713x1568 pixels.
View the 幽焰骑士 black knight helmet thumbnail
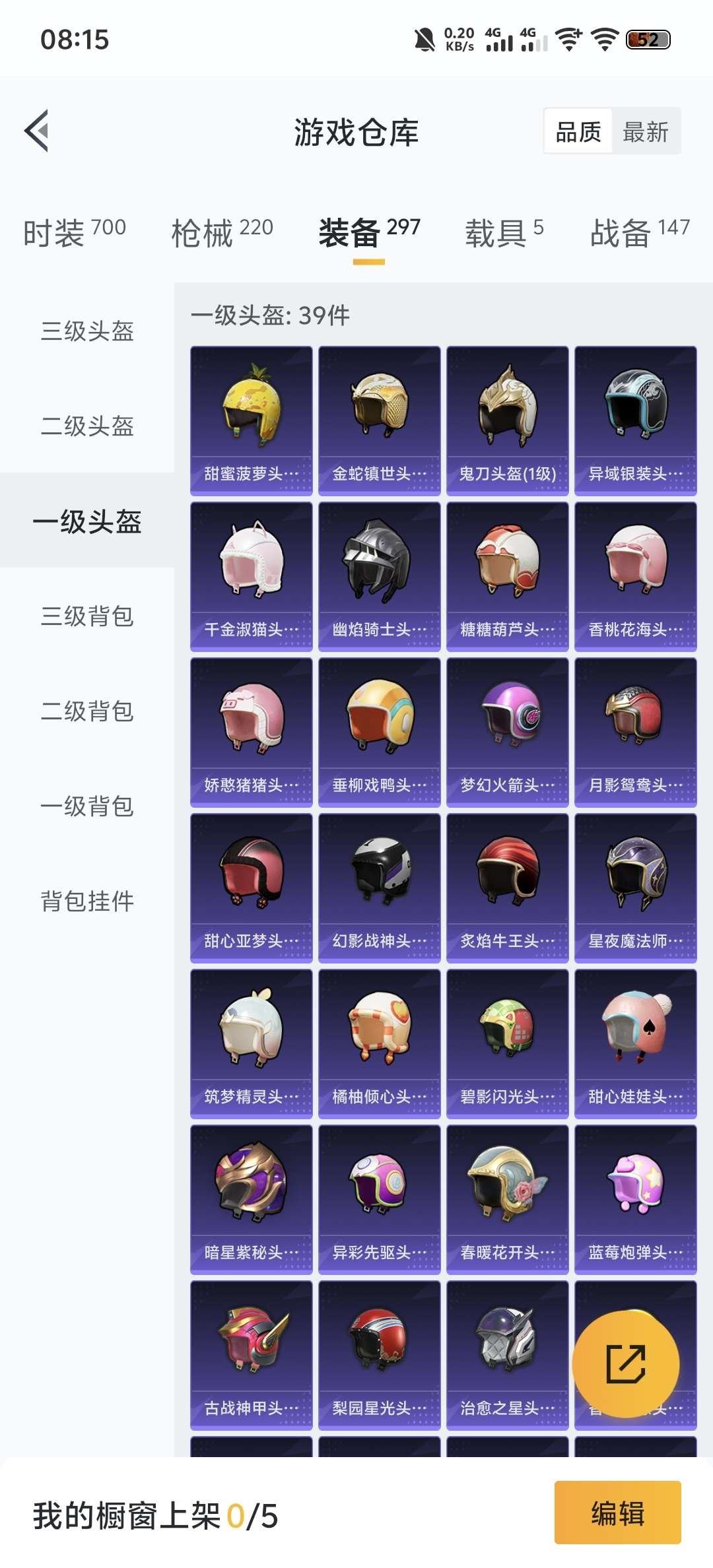[x=379, y=571]
